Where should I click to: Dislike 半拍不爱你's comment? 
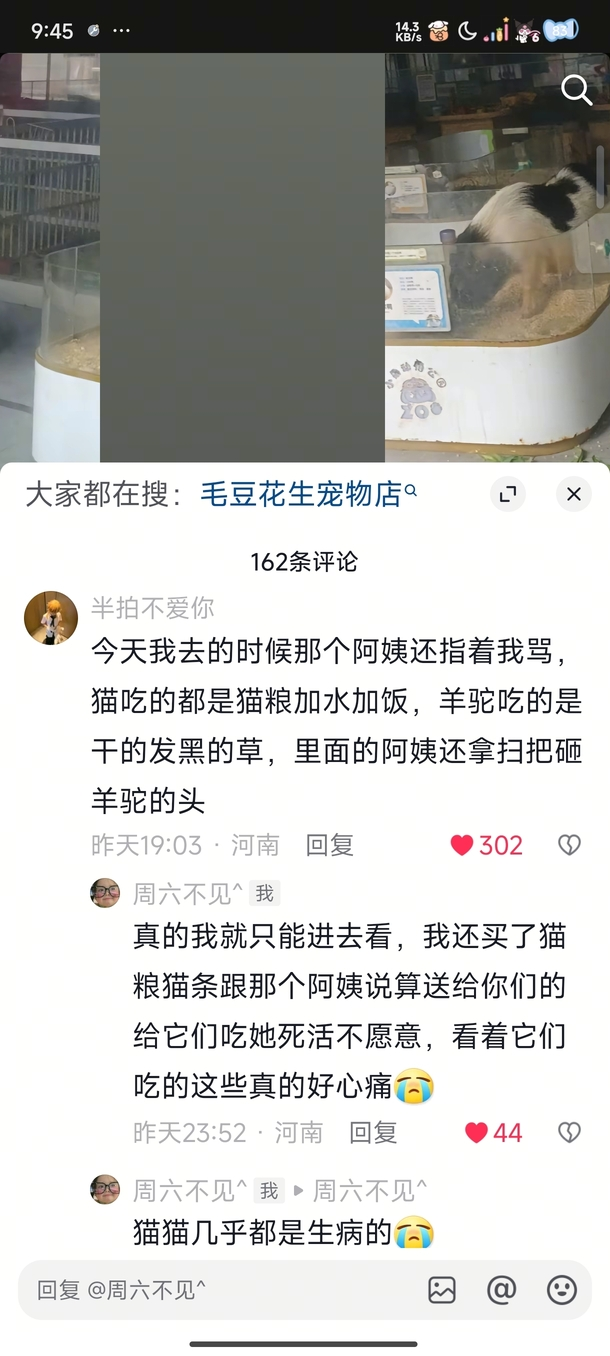click(x=569, y=845)
